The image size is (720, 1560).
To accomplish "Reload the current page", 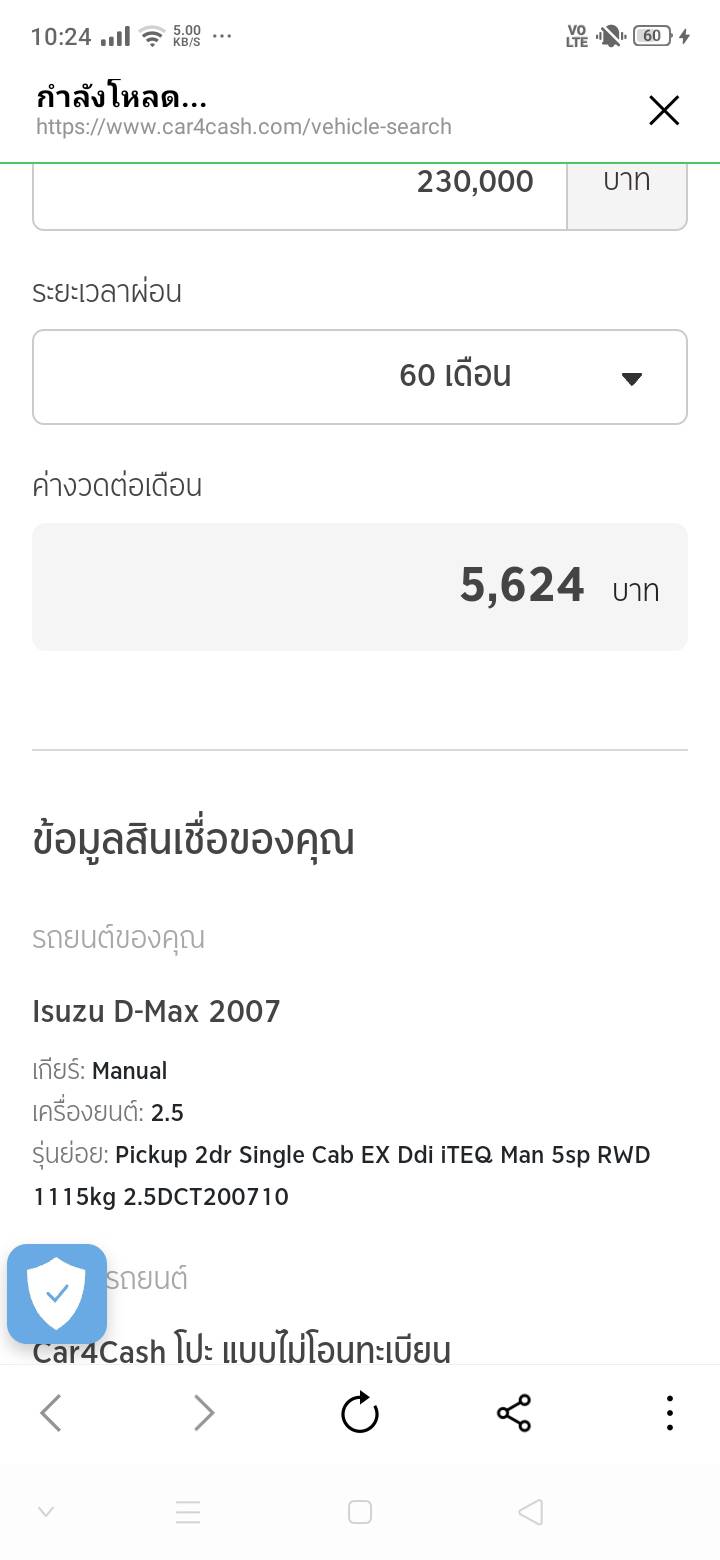I will (360, 1413).
